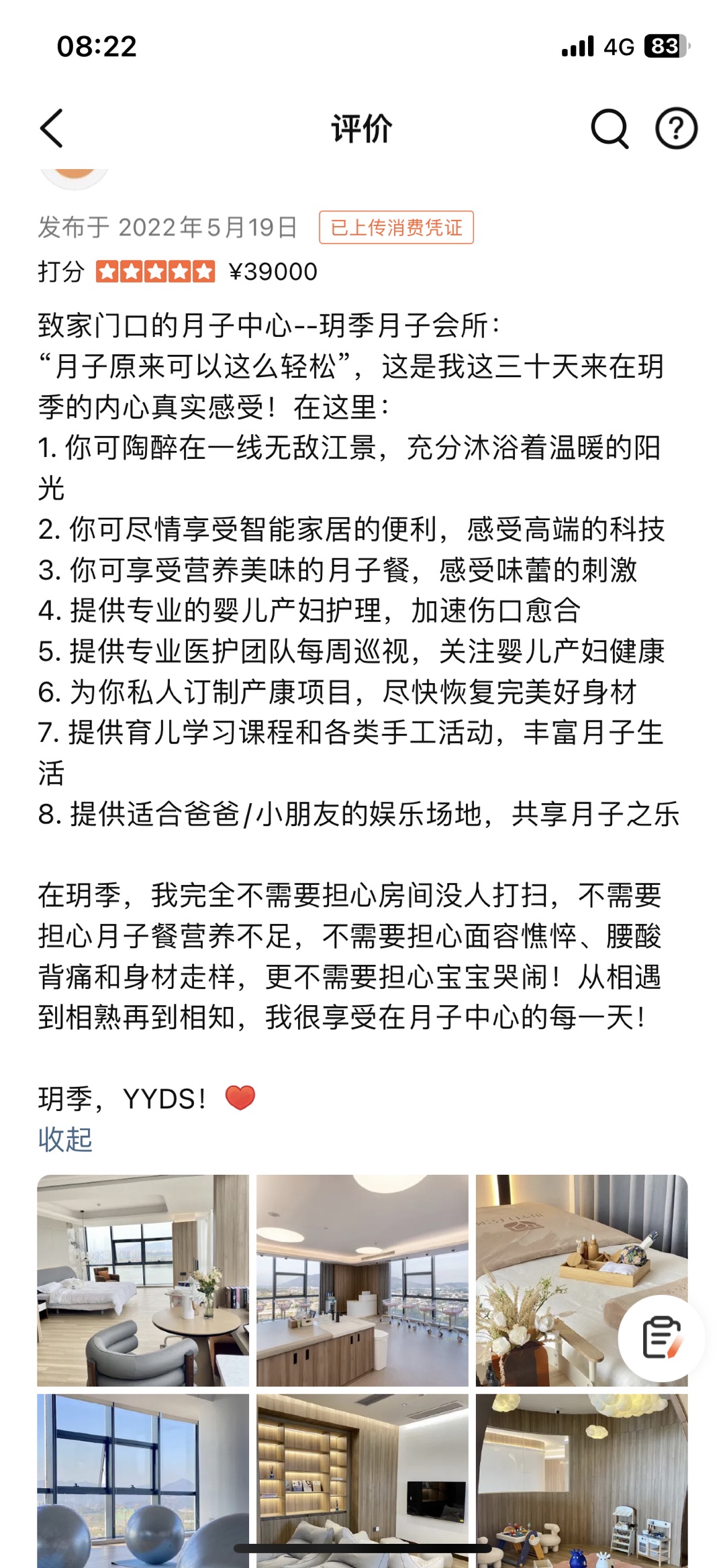Image resolution: width=725 pixels, height=1568 pixels.
Task: Go back from the 评价 page
Action: [x=52, y=128]
